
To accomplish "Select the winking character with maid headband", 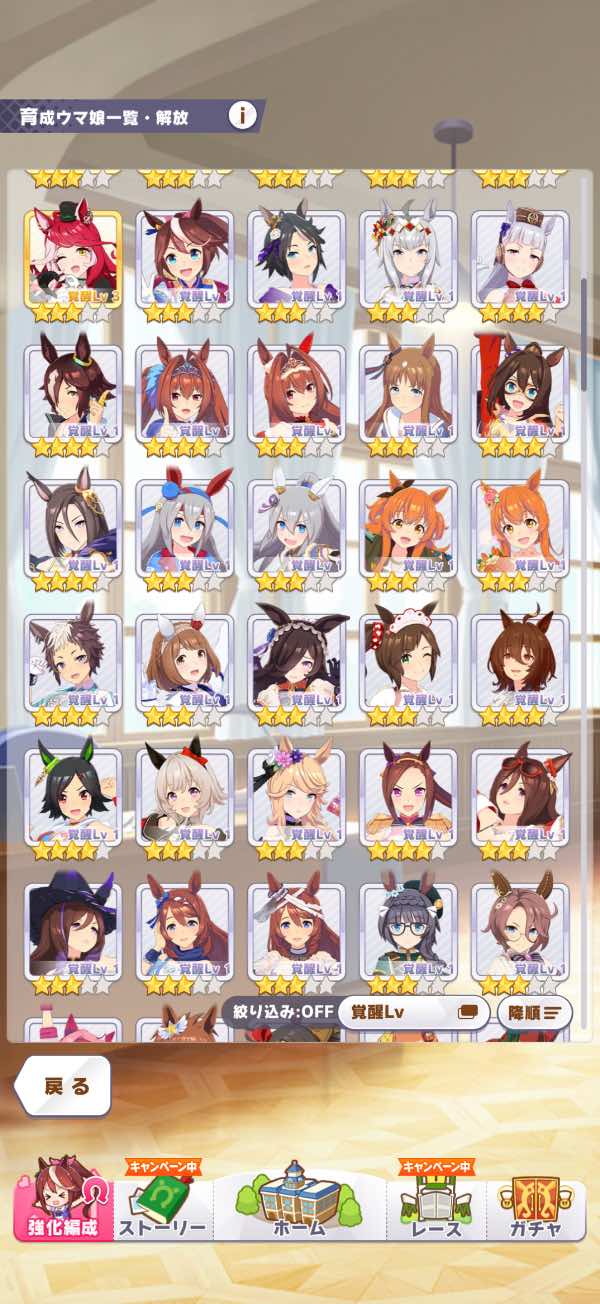I will 408,662.
